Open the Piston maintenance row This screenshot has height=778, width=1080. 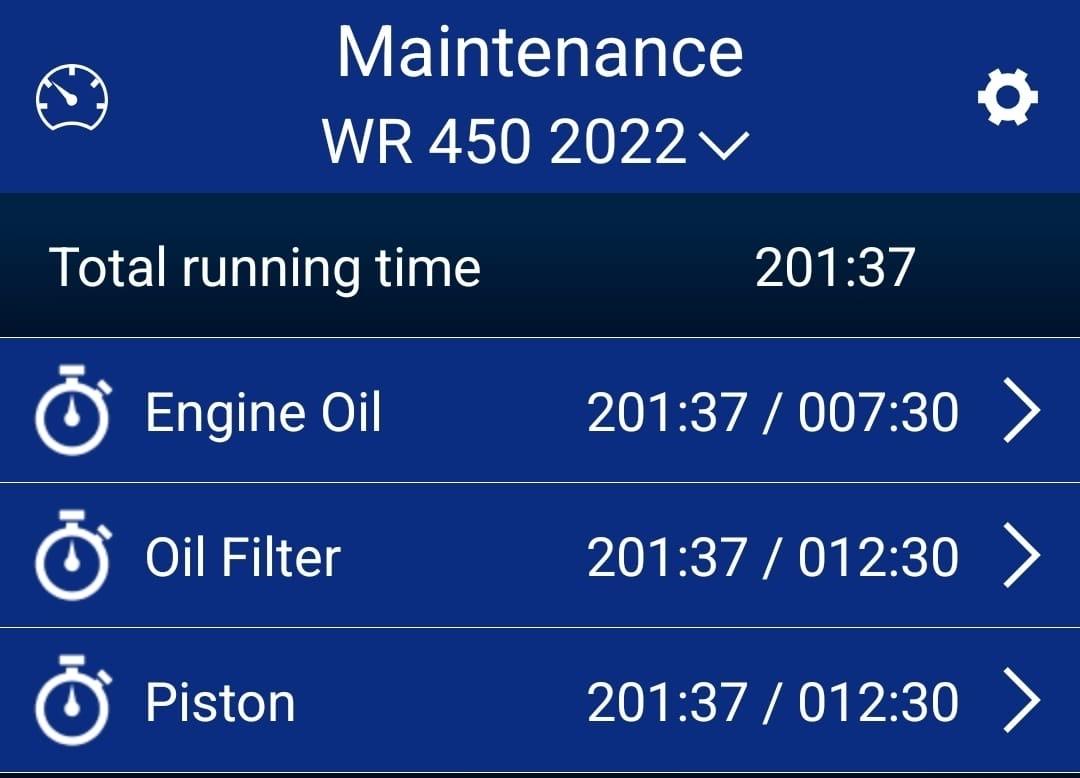pos(540,701)
